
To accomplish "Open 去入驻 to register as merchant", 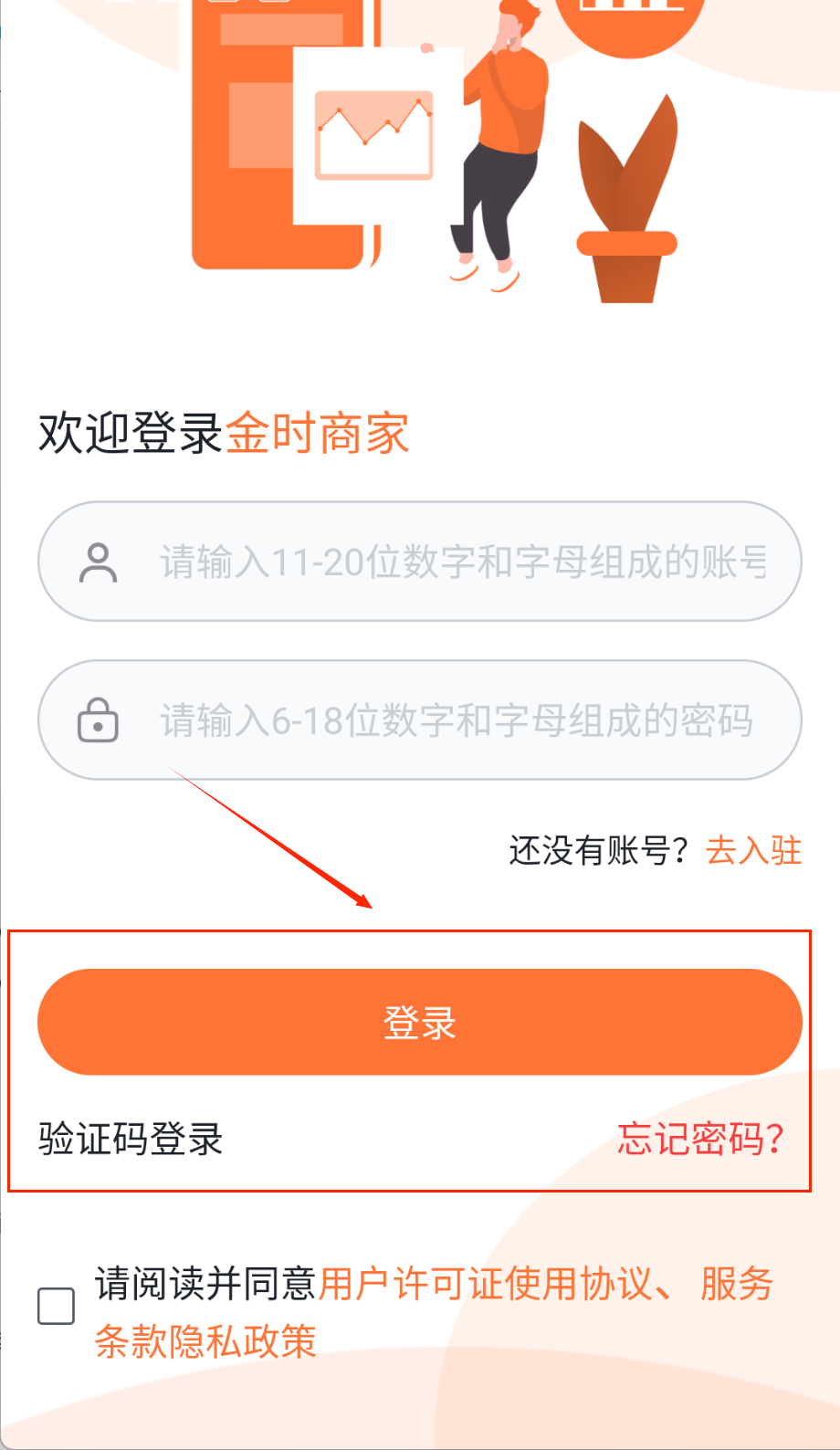I will (753, 851).
